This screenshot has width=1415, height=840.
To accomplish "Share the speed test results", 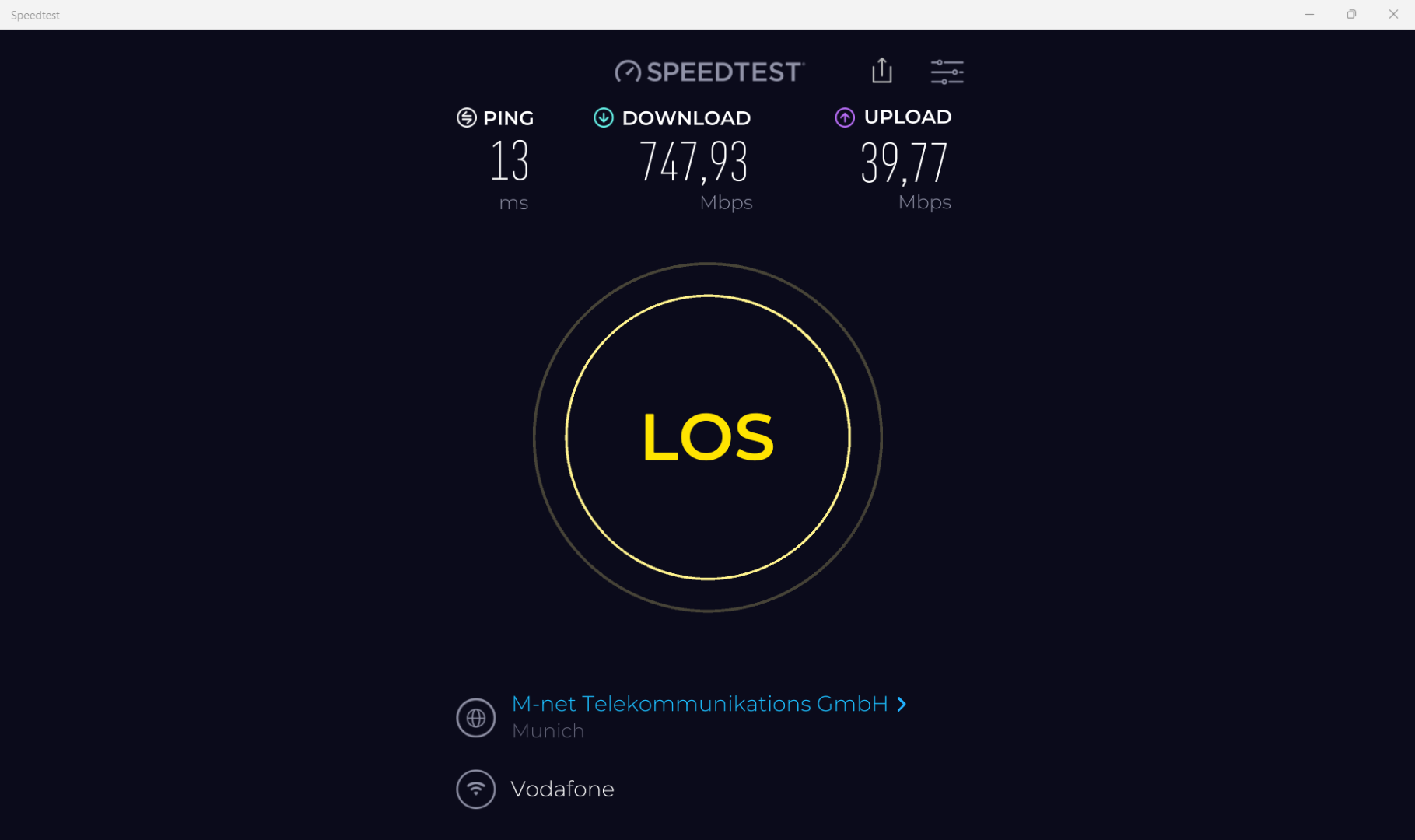I will coord(881,71).
